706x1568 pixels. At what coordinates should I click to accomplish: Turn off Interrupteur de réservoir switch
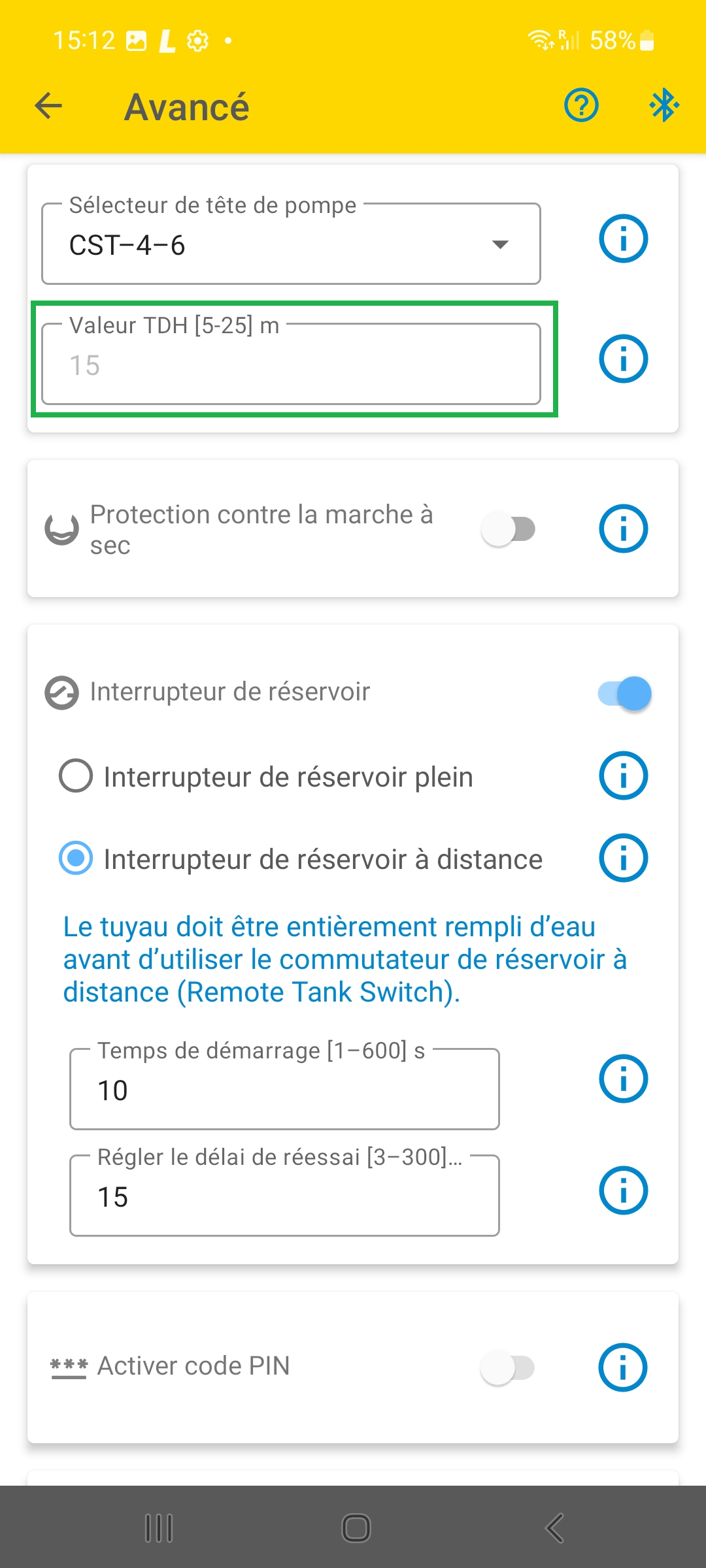pyautogui.click(x=624, y=693)
